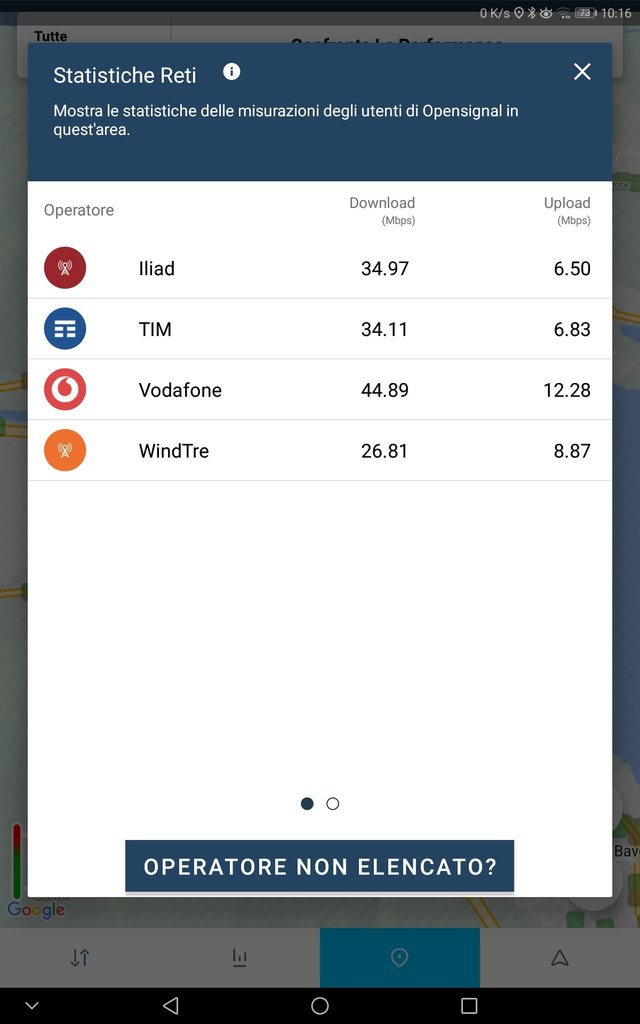Close the Statistiche Reti dialog
The width and height of the screenshot is (640, 1024).
(x=582, y=72)
